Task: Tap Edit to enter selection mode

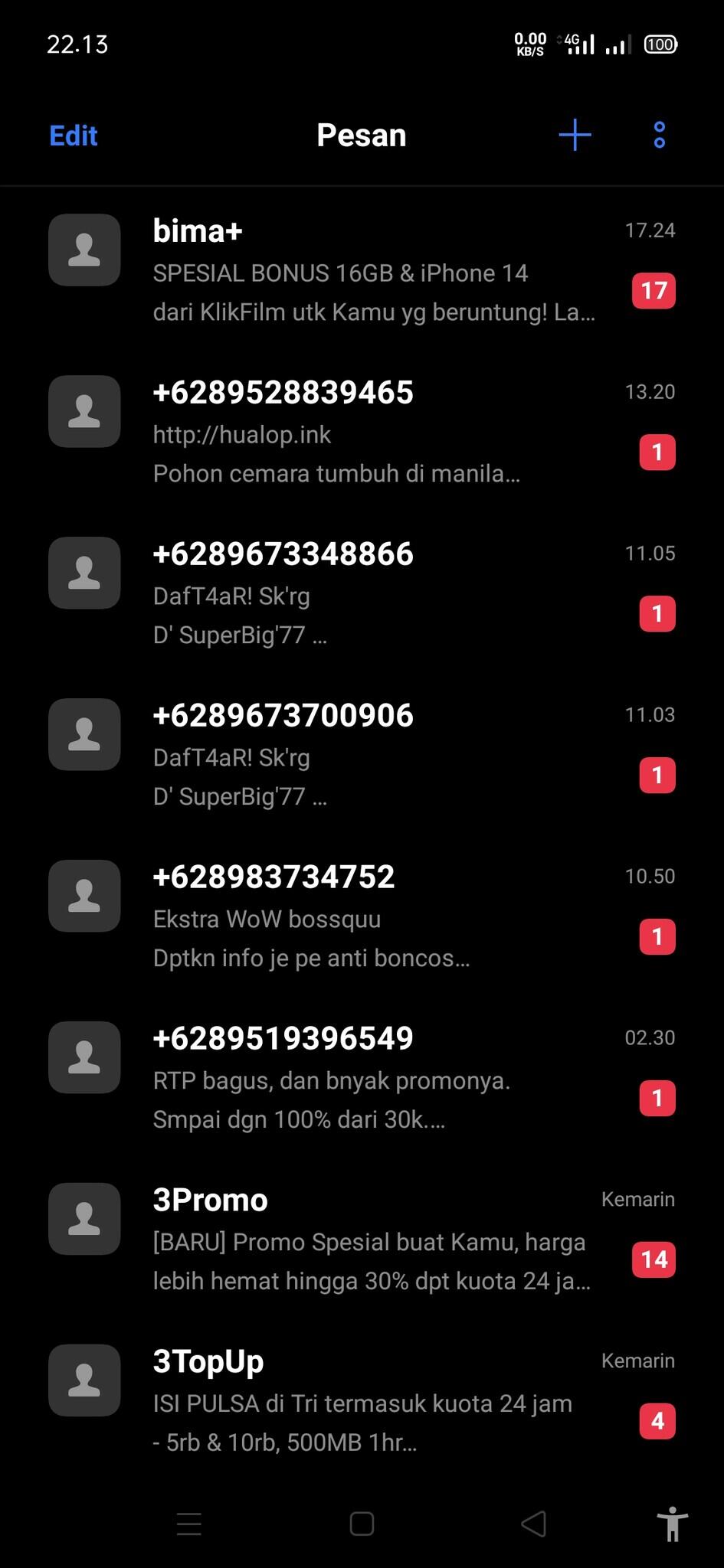Action: 73,134
